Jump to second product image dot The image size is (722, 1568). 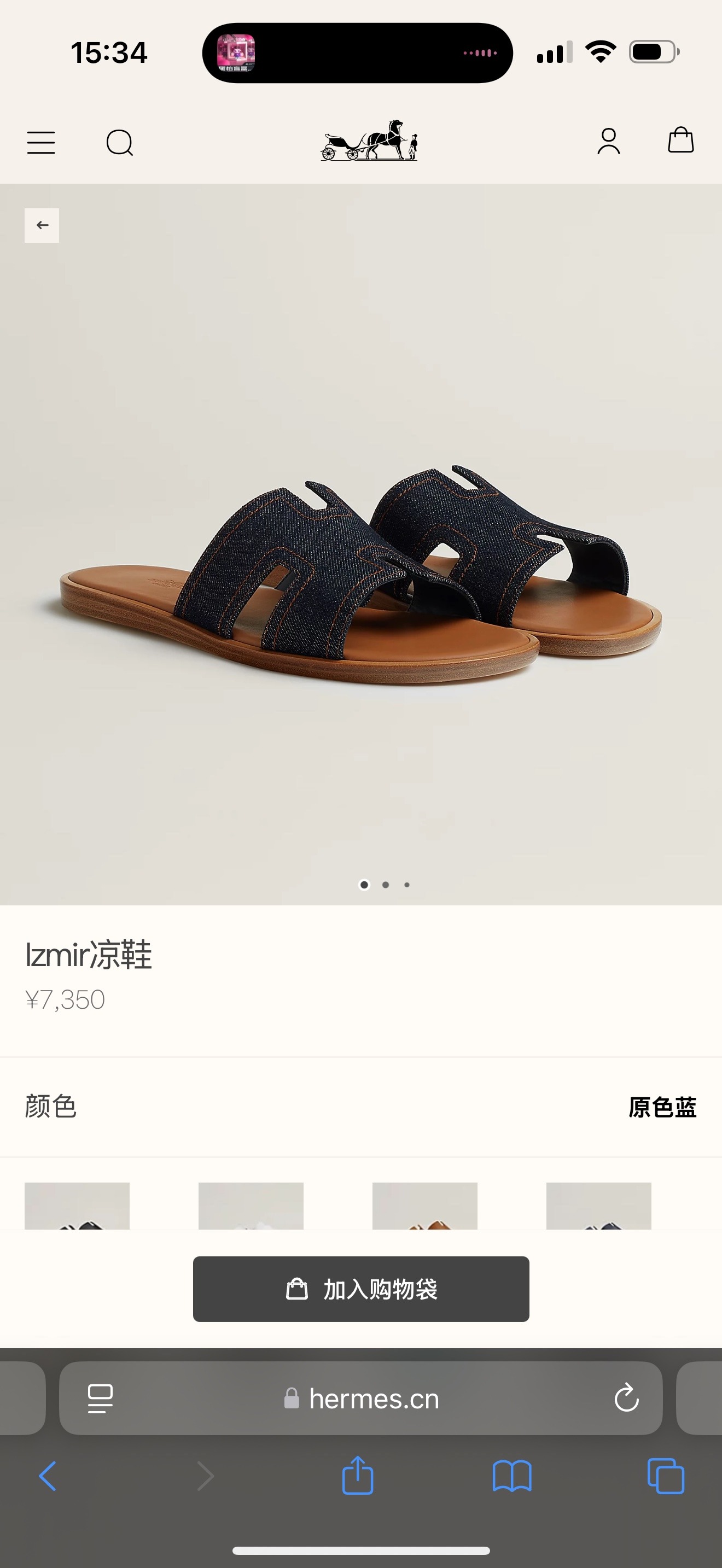coord(386,885)
